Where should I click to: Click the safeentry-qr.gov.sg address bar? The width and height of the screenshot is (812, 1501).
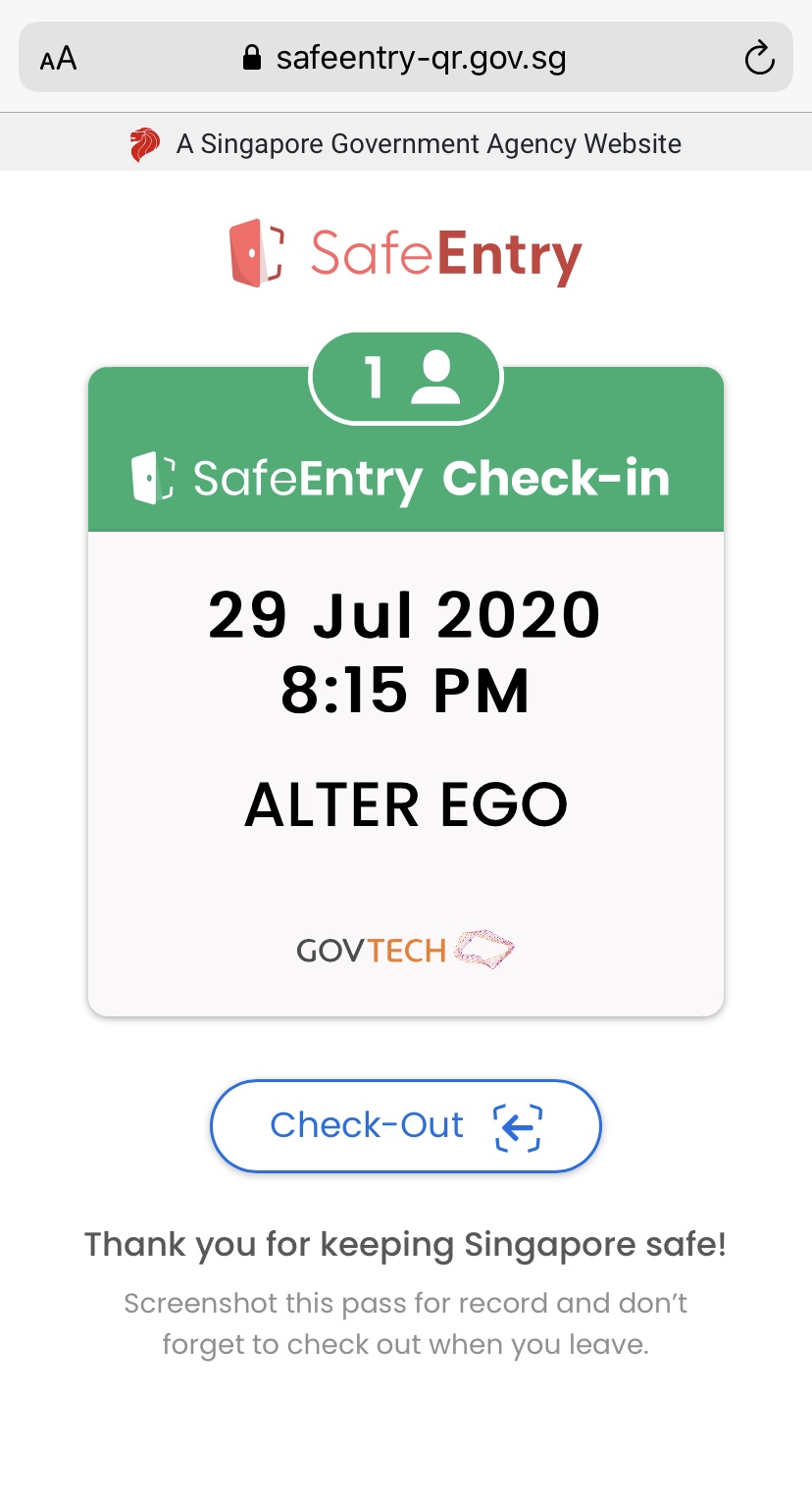[x=422, y=56]
